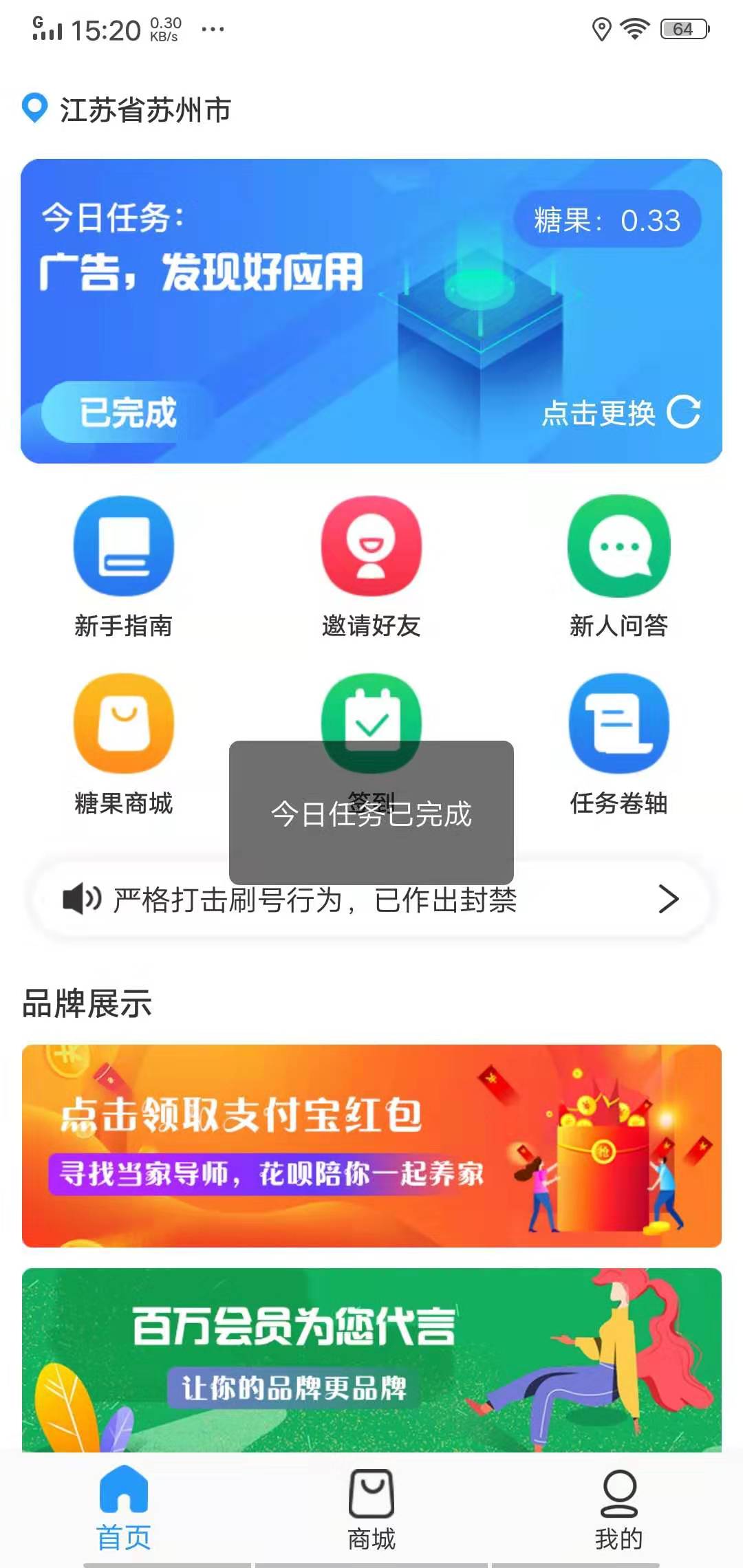This screenshot has height=1568, width=743.
Task: Tap the speaker icon in the announcement bar
Action: pos(80,899)
